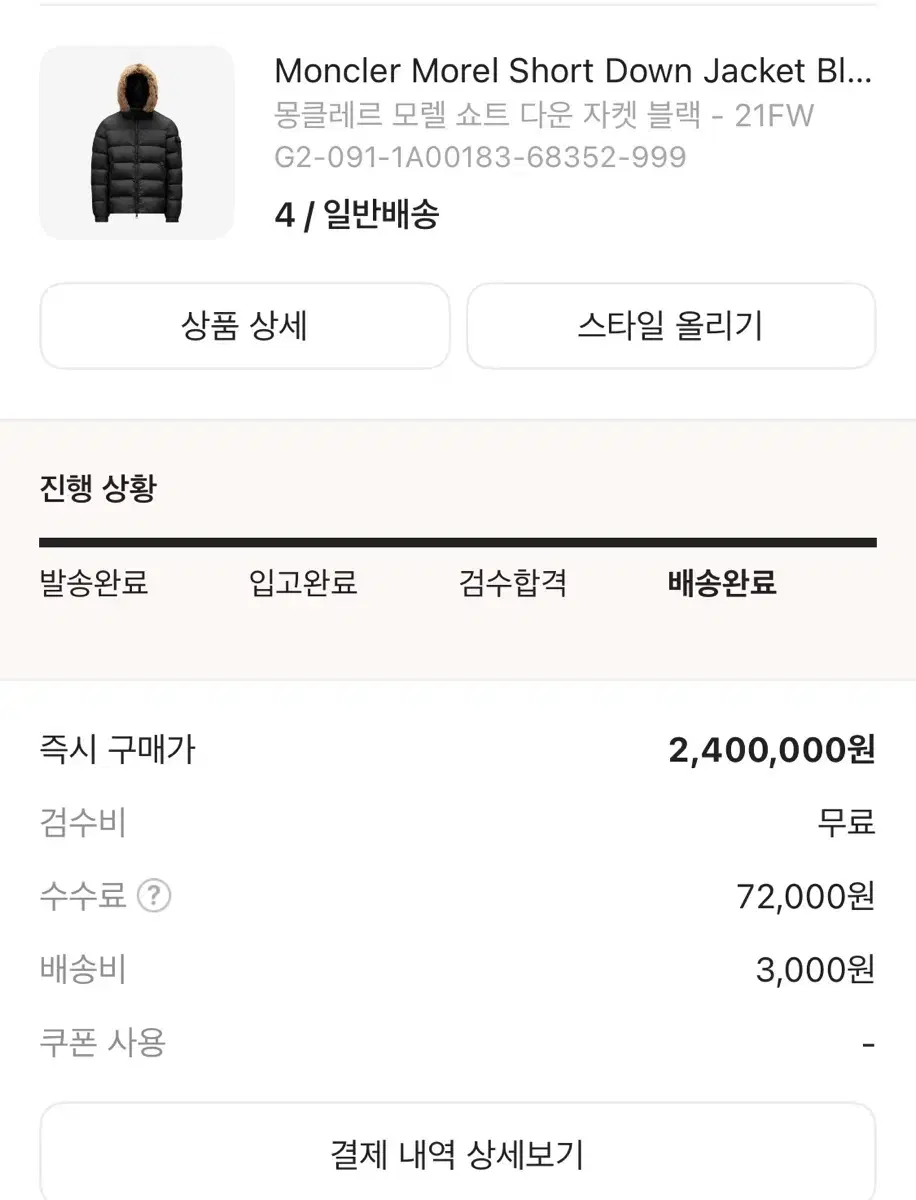Click the 검수합격 inspection passed stage
Screen dimensions: 916x1200
[513, 583]
